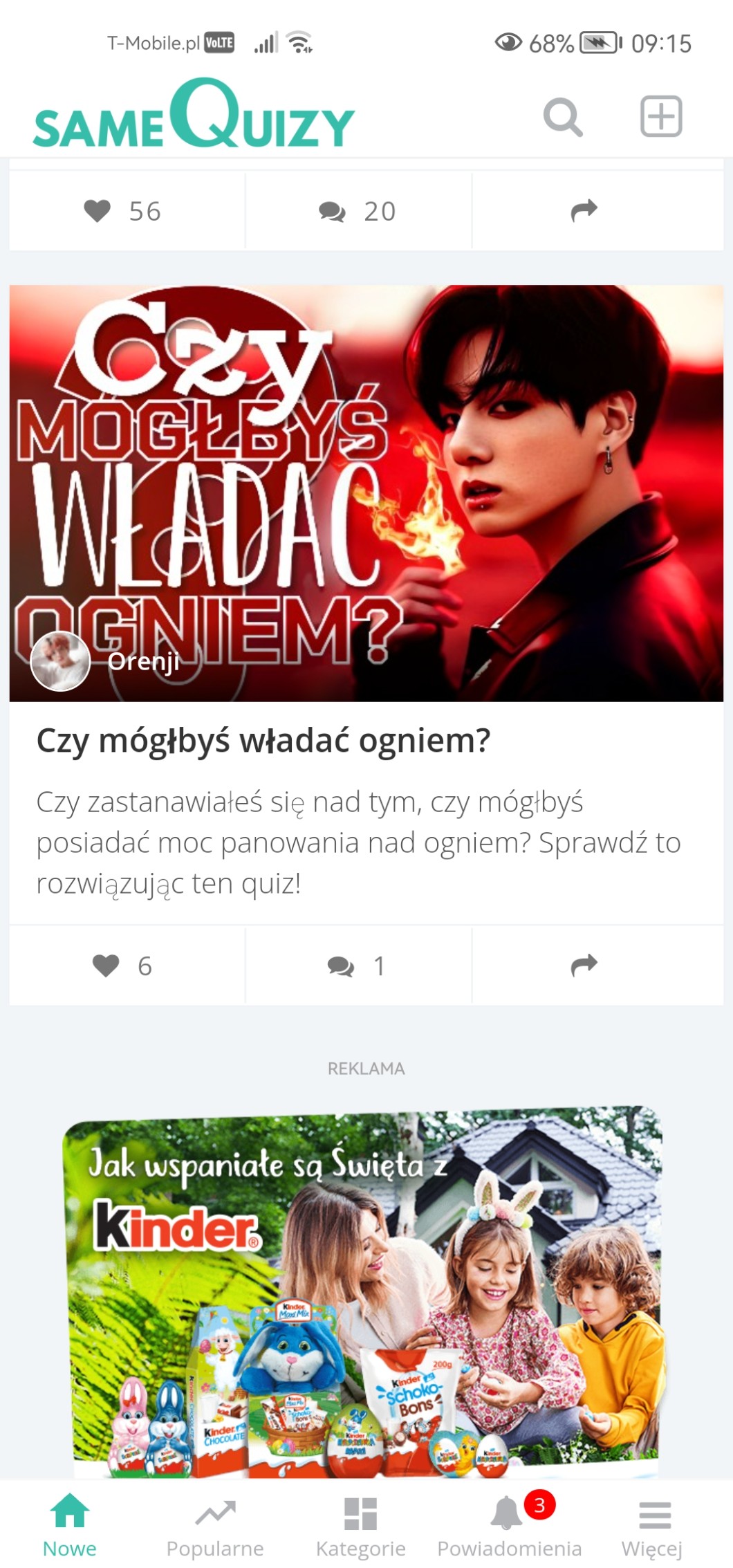
Task: Tap the SameQuizy logo to go home
Action: click(x=194, y=115)
